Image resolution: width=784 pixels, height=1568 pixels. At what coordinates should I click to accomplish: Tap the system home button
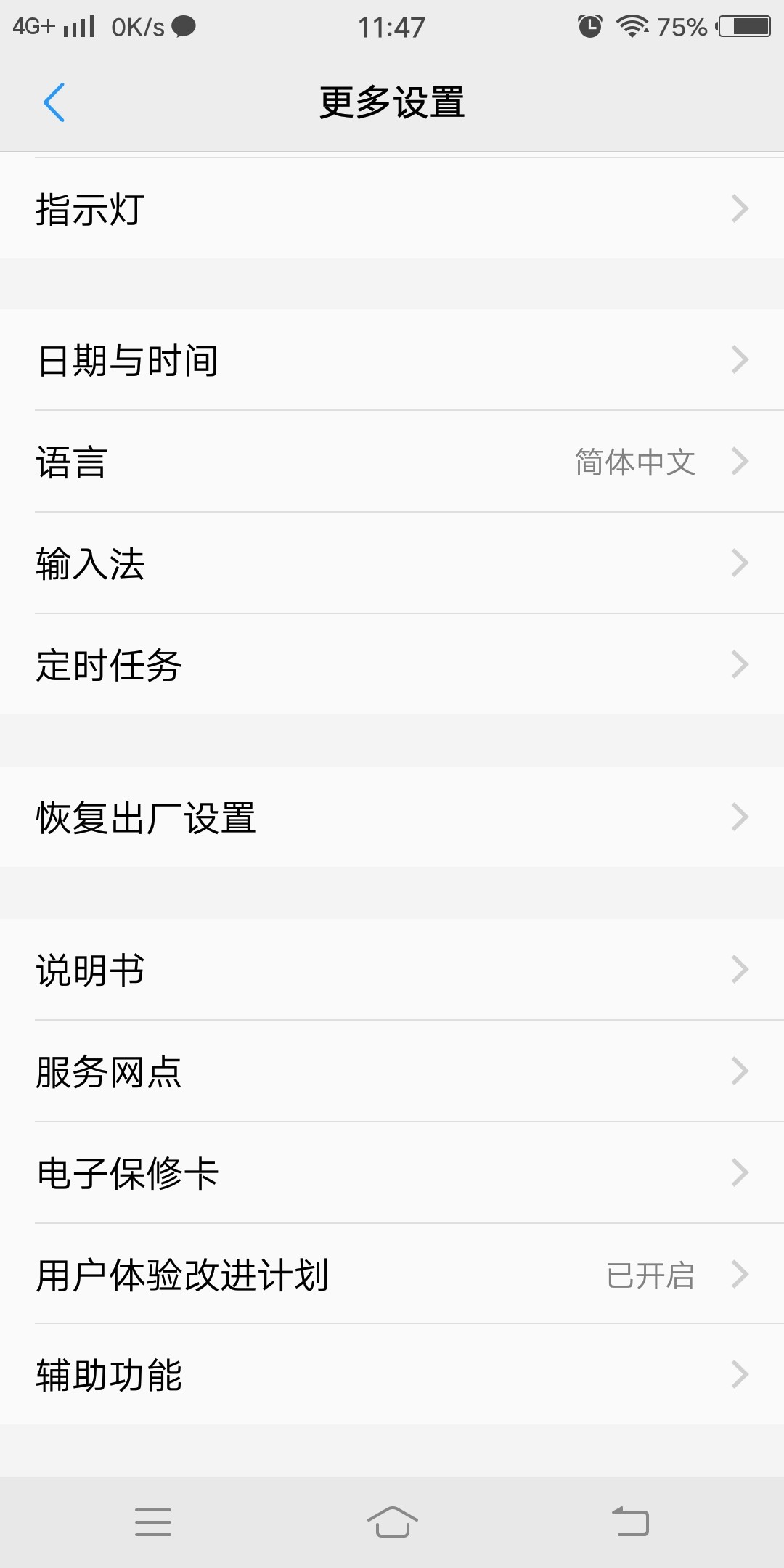pyautogui.click(x=392, y=1522)
